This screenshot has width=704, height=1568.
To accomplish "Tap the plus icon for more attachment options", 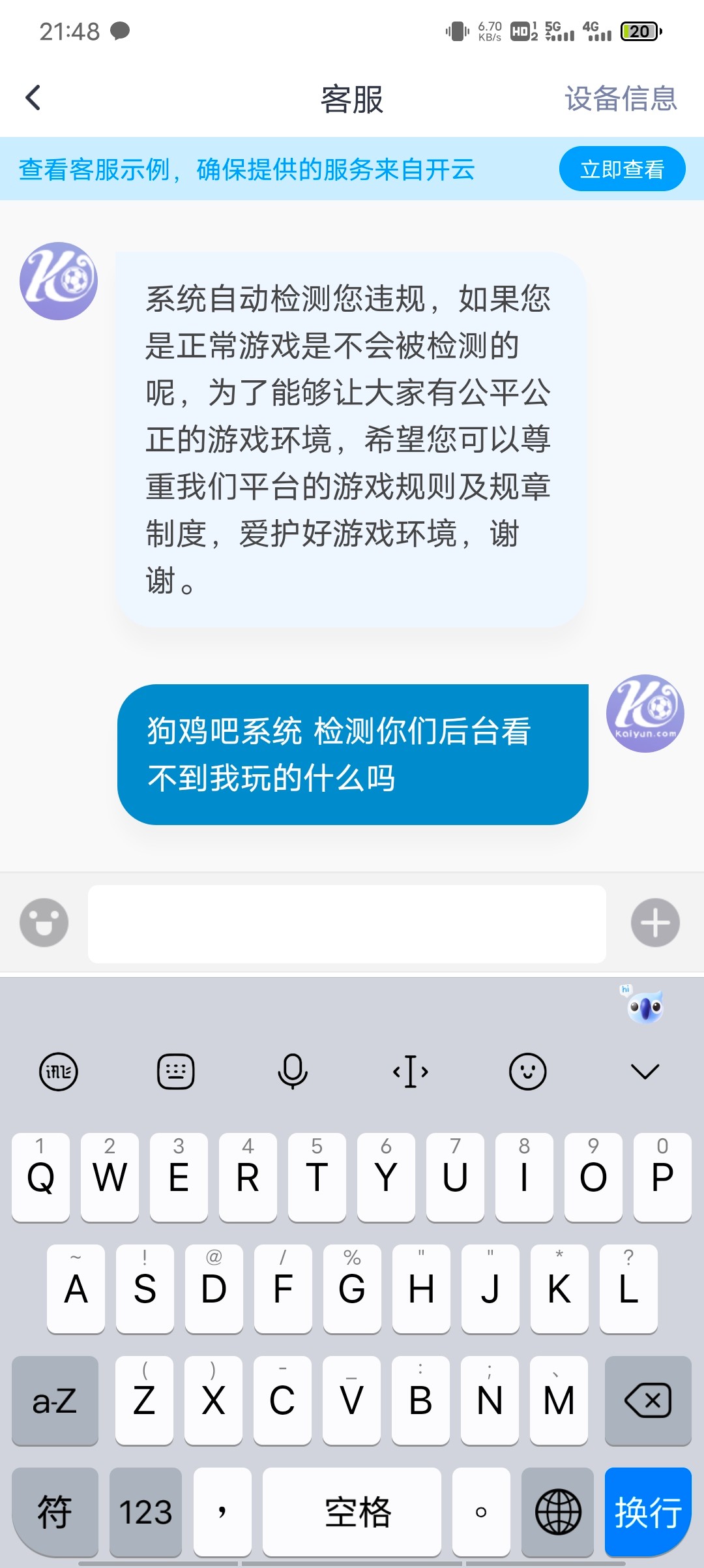I will coord(656,922).
